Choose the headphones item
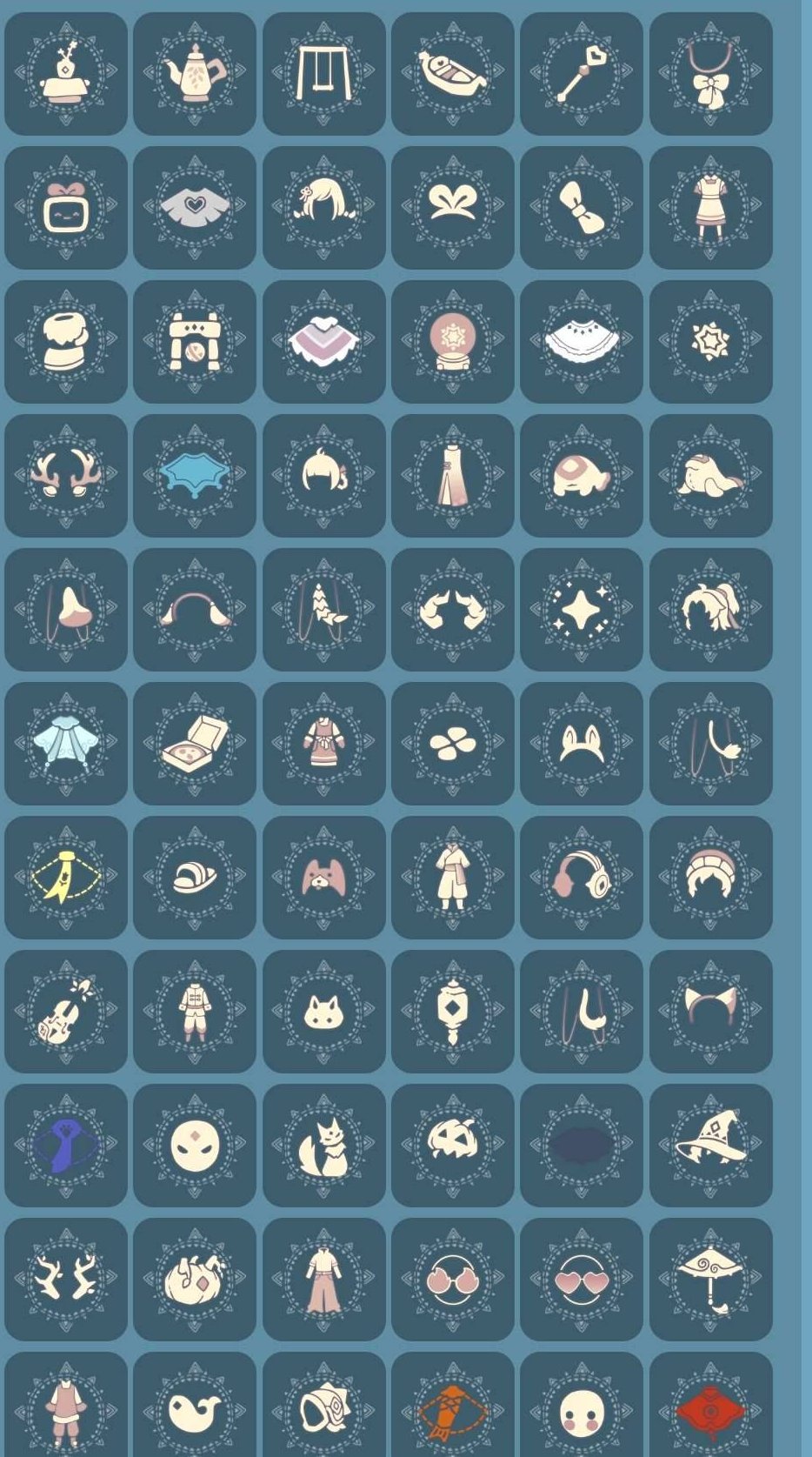Viewport: 812px width, 1457px height. tap(582, 878)
